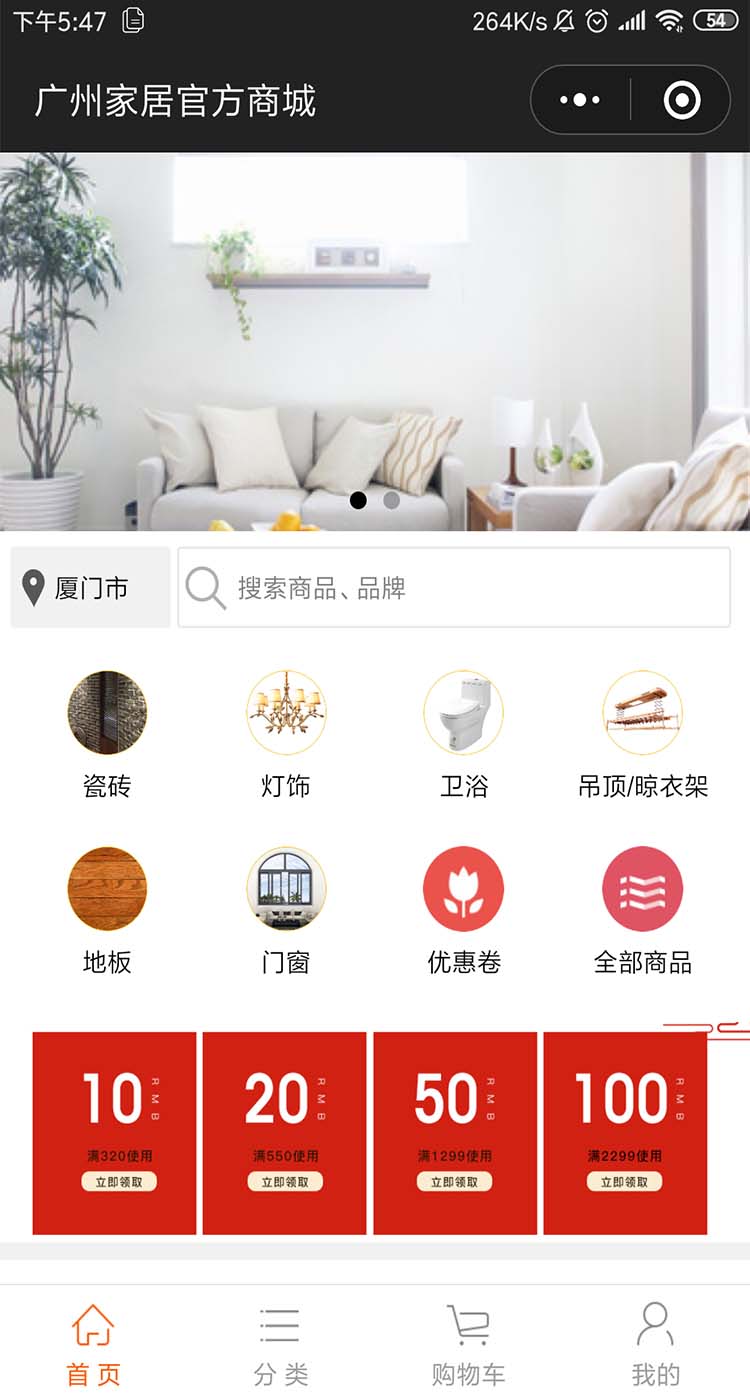Open the 购物车 cart tab
The width and height of the screenshot is (750, 1398).
(x=468, y=1343)
